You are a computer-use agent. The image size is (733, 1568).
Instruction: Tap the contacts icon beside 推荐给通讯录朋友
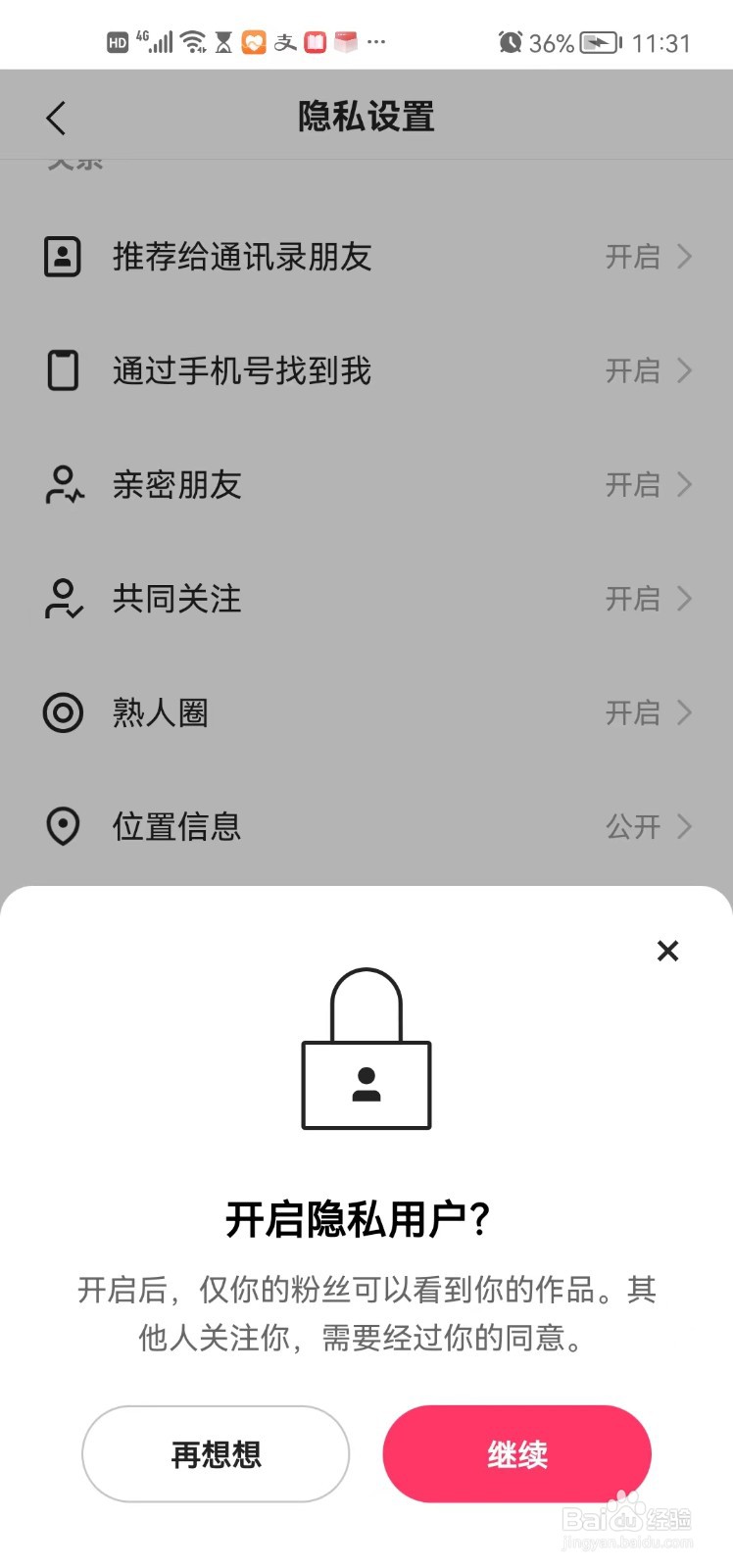point(63,257)
